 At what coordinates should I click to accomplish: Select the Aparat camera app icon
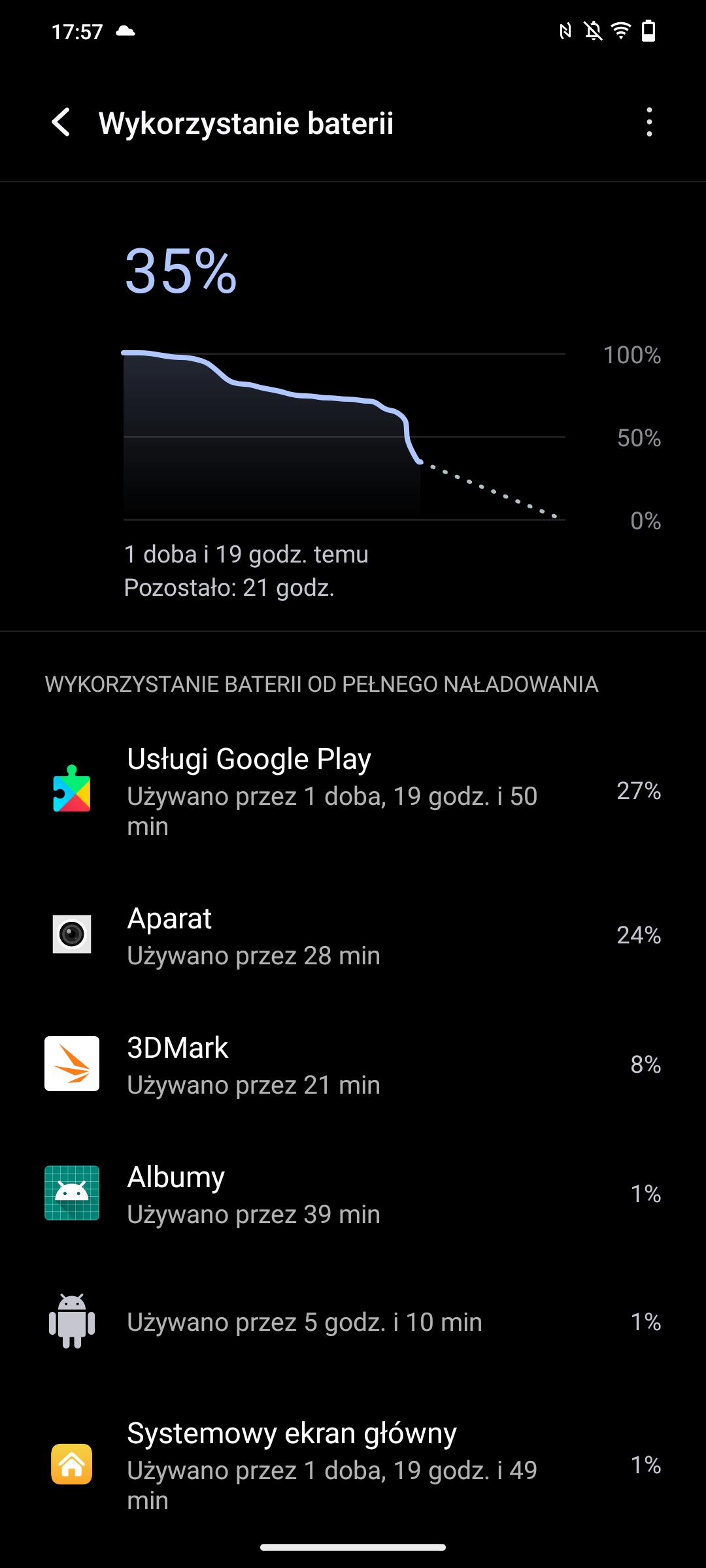click(72, 936)
